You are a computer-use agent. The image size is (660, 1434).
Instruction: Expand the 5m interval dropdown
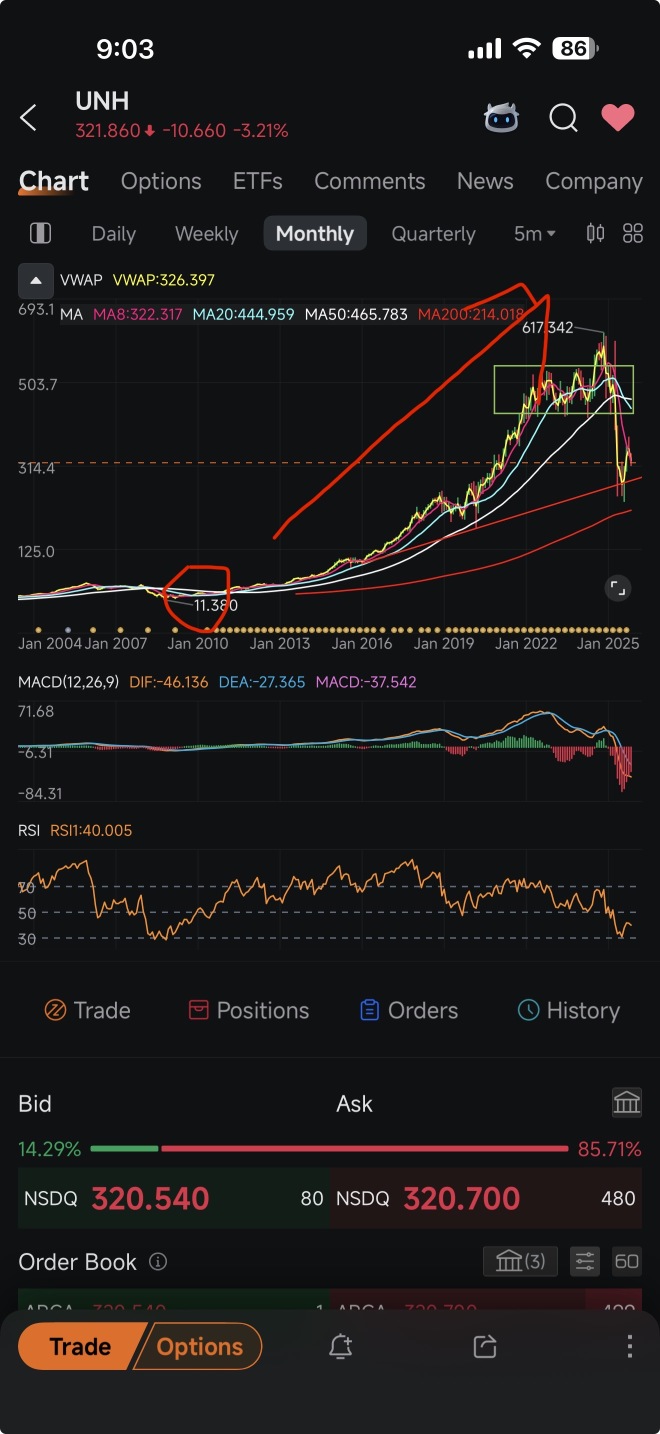click(x=534, y=234)
